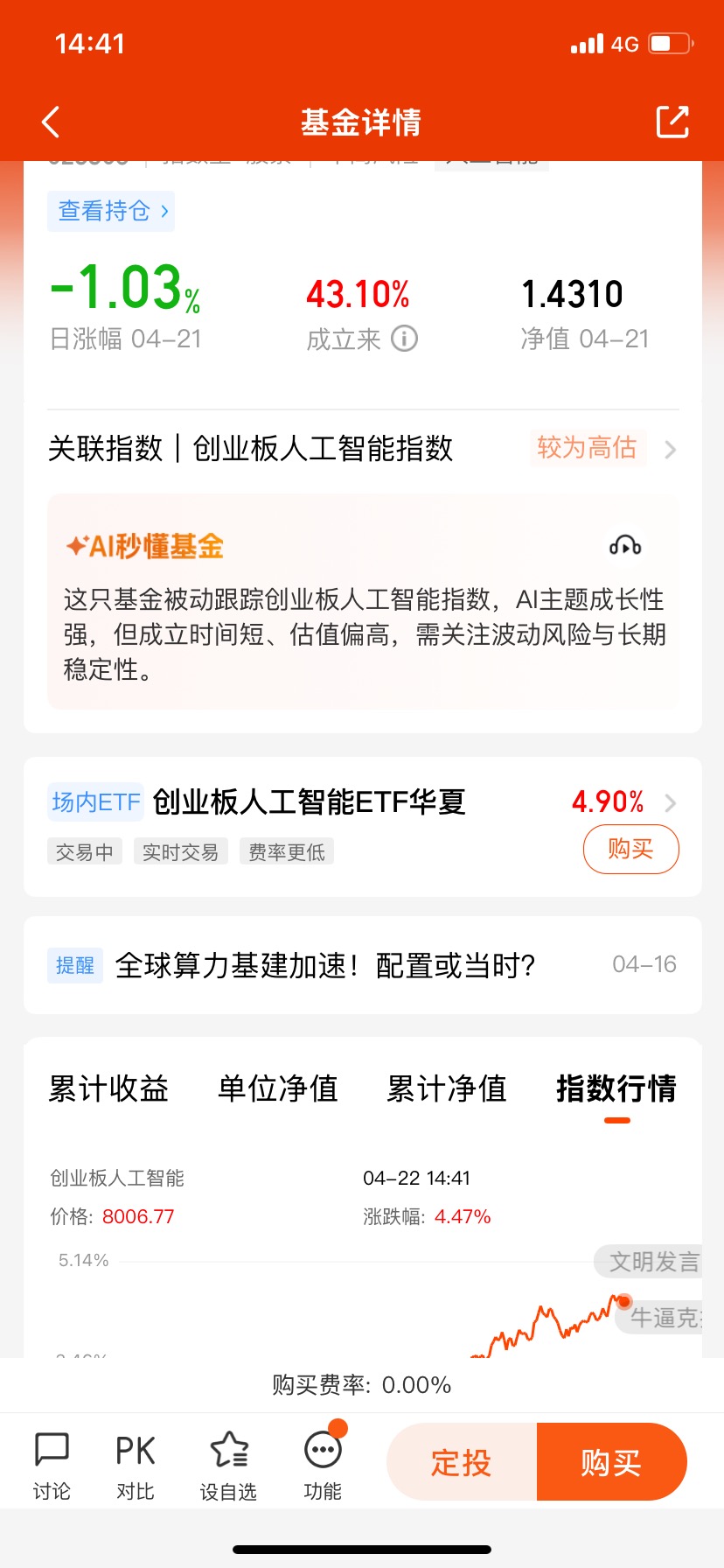This screenshot has height=1568, width=724.
Task: Open the 功能 more functions menu
Action: 323,1466
